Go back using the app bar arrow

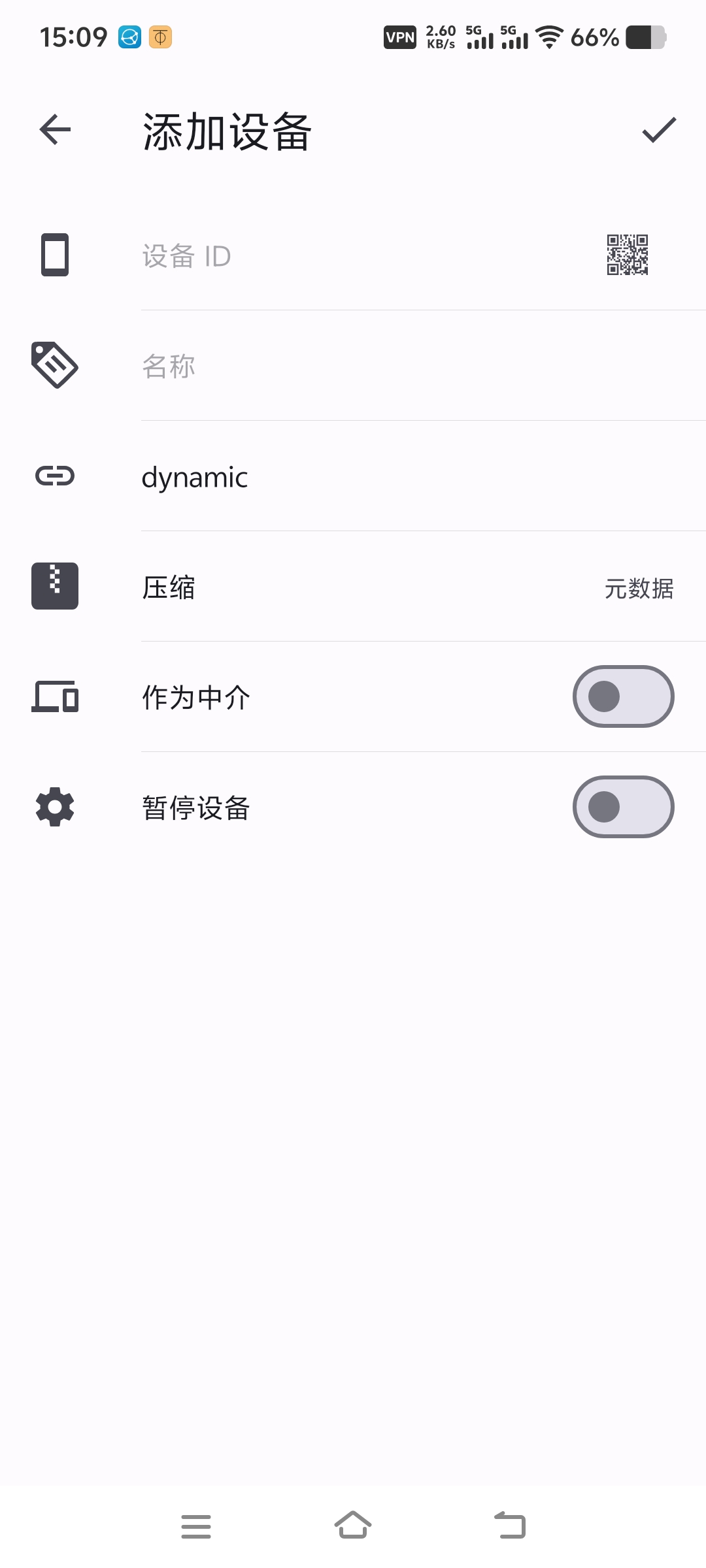pyautogui.click(x=55, y=129)
